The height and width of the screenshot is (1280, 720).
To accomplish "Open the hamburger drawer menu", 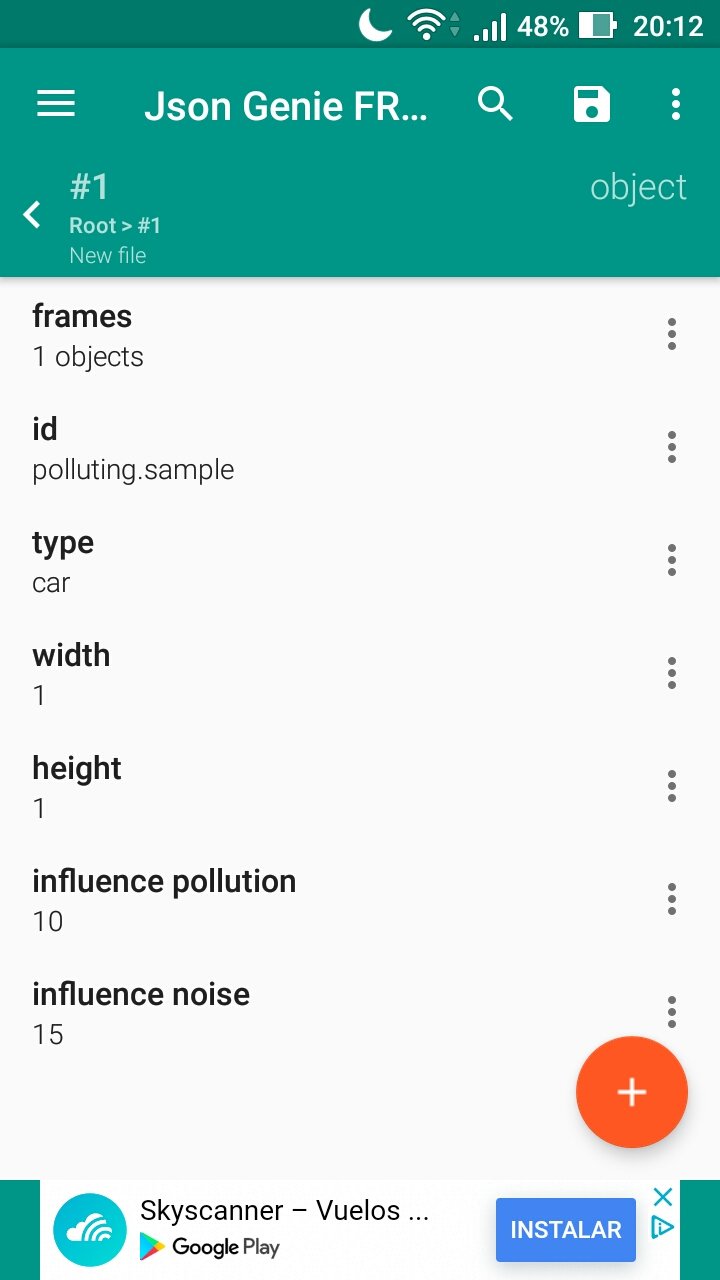I will click(x=56, y=104).
